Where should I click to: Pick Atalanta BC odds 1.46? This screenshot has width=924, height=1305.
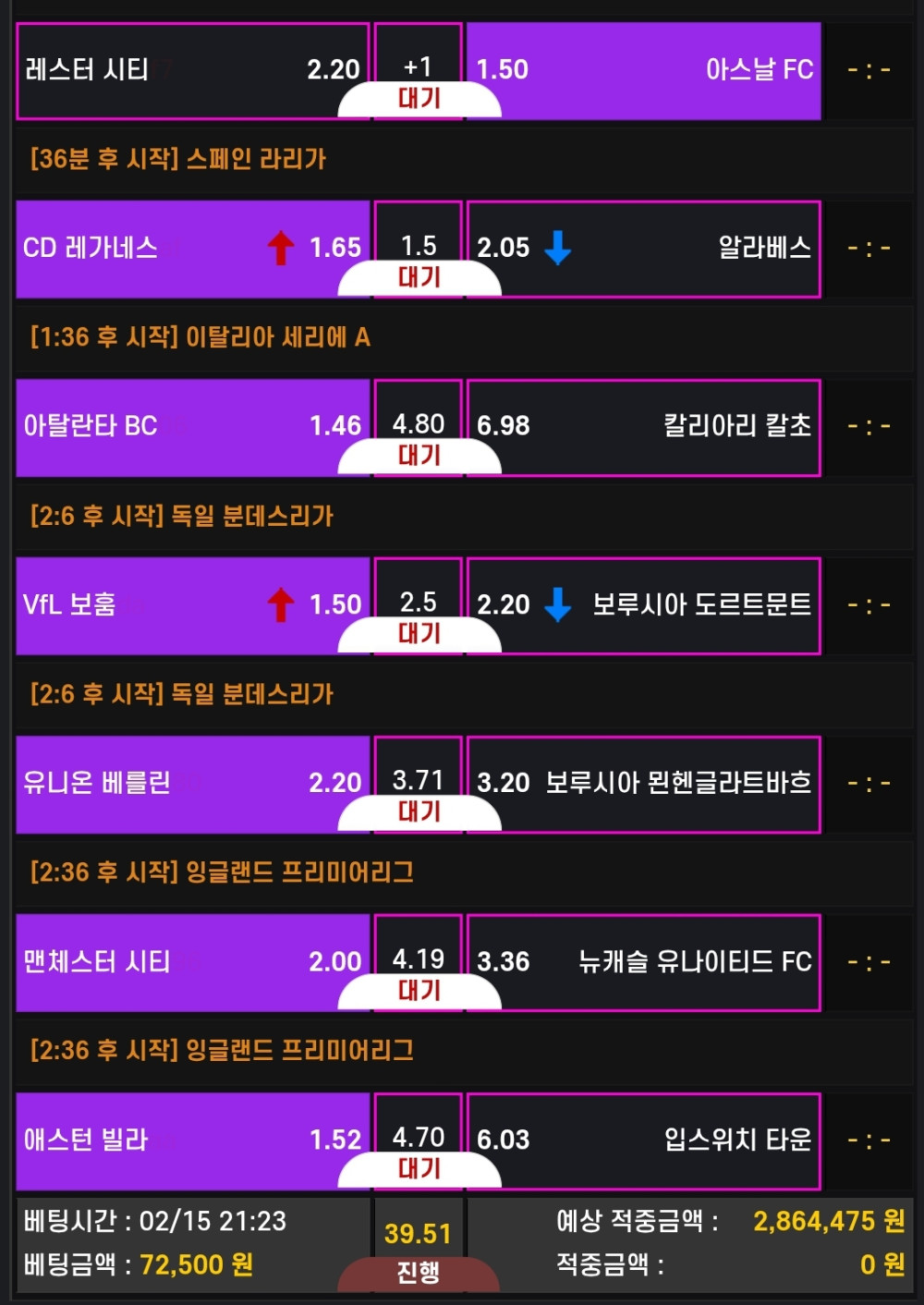click(x=192, y=426)
